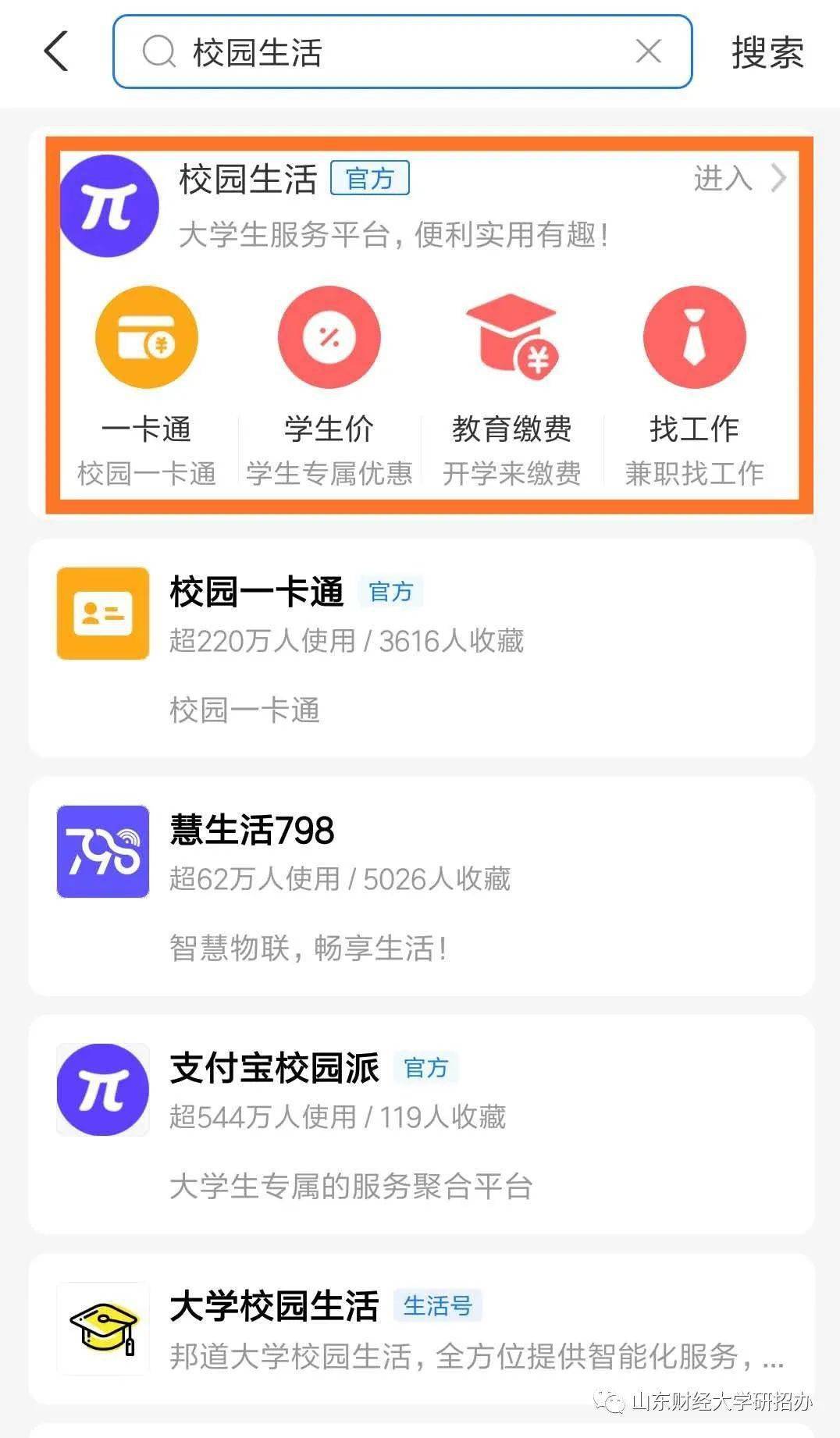
Task: View the 支付宝校园派 result
Action: click(x=420, y=1124)
